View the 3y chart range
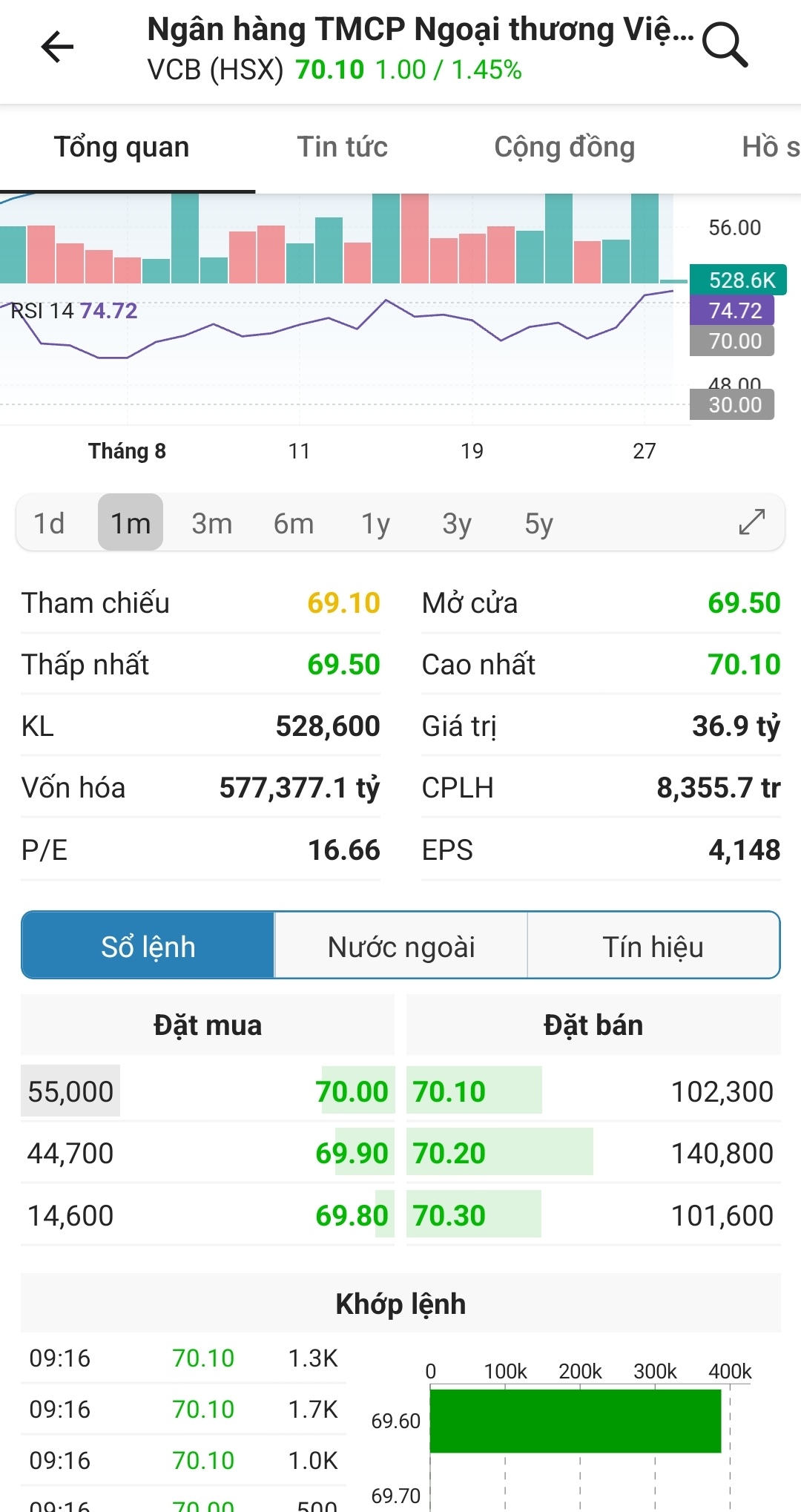801x1512 pixels. (457, 523)
